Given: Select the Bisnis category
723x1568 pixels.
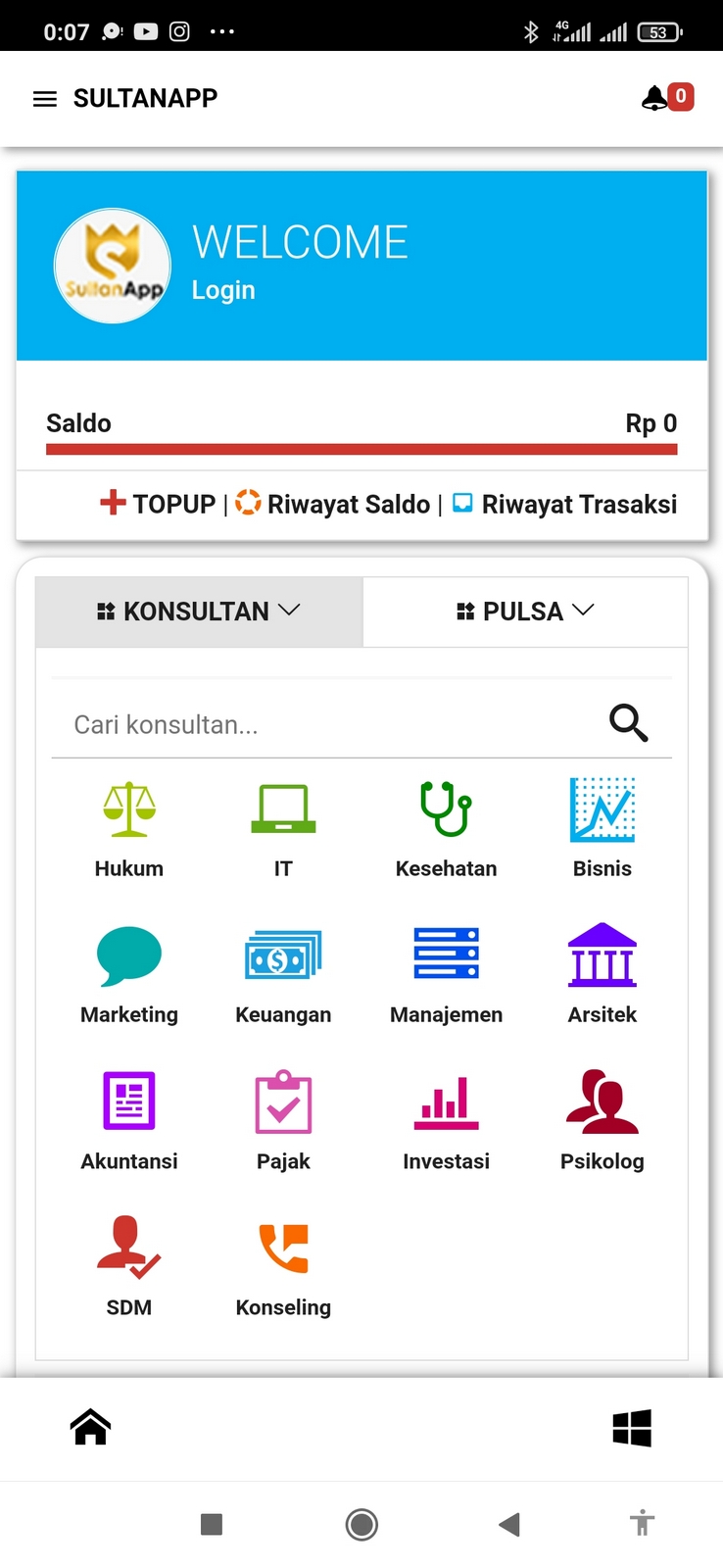Looking at the screenshot, I should tap(602, 829).
